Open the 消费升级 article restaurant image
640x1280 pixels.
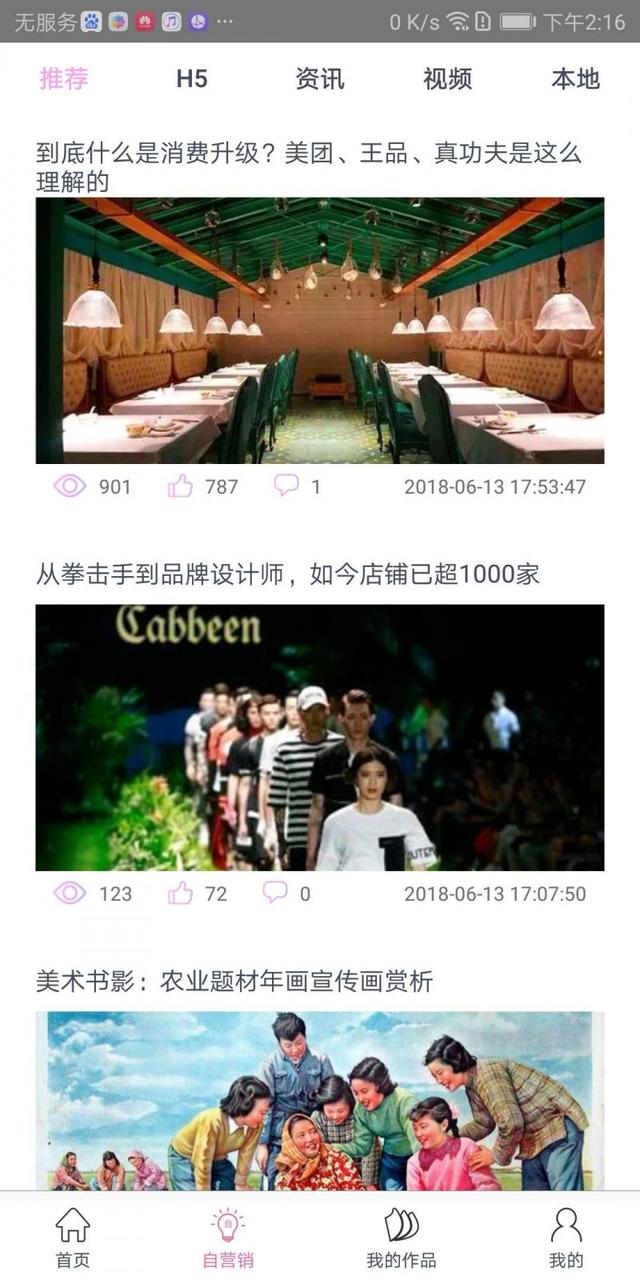320,330
